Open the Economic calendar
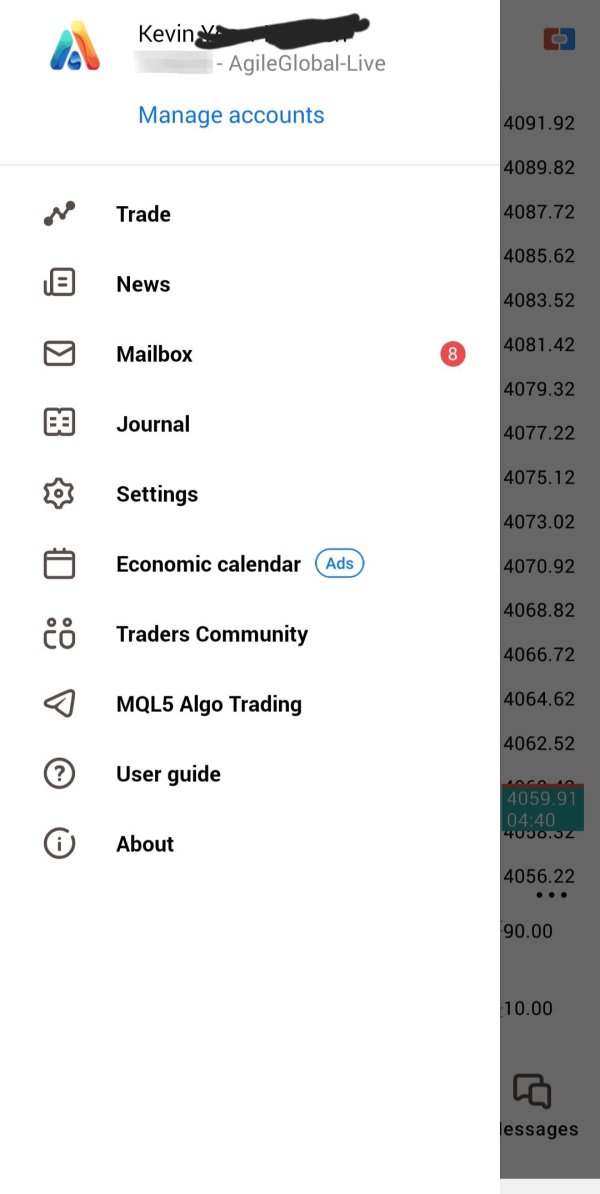The width and height of the screenshot is (600, 1194). (x=250, y=564)
